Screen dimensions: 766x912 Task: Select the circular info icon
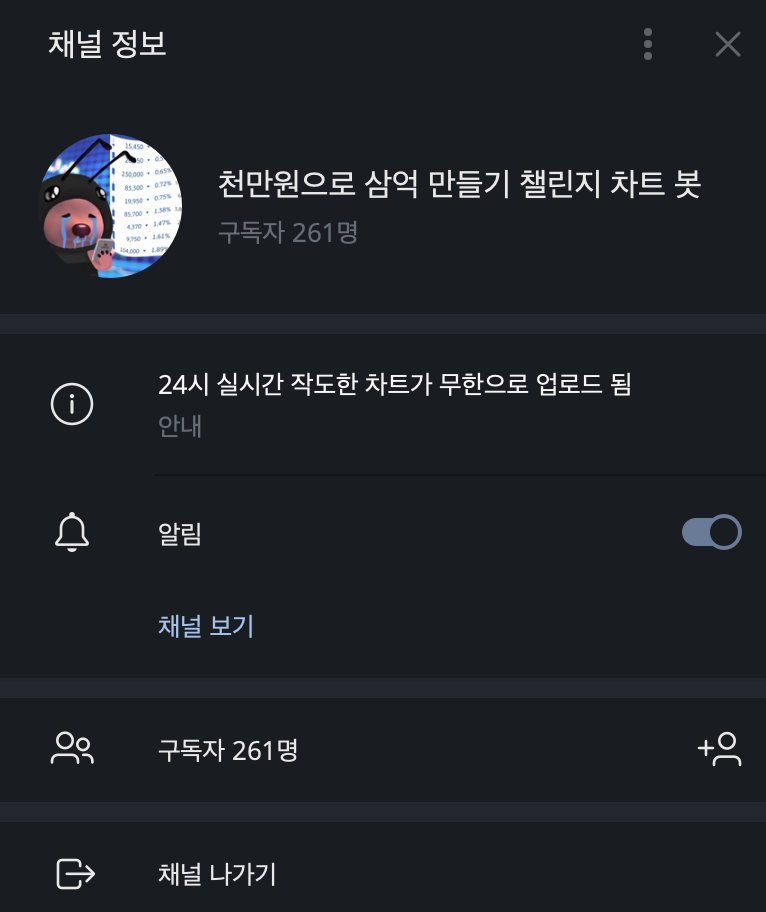tap(71, 404)
